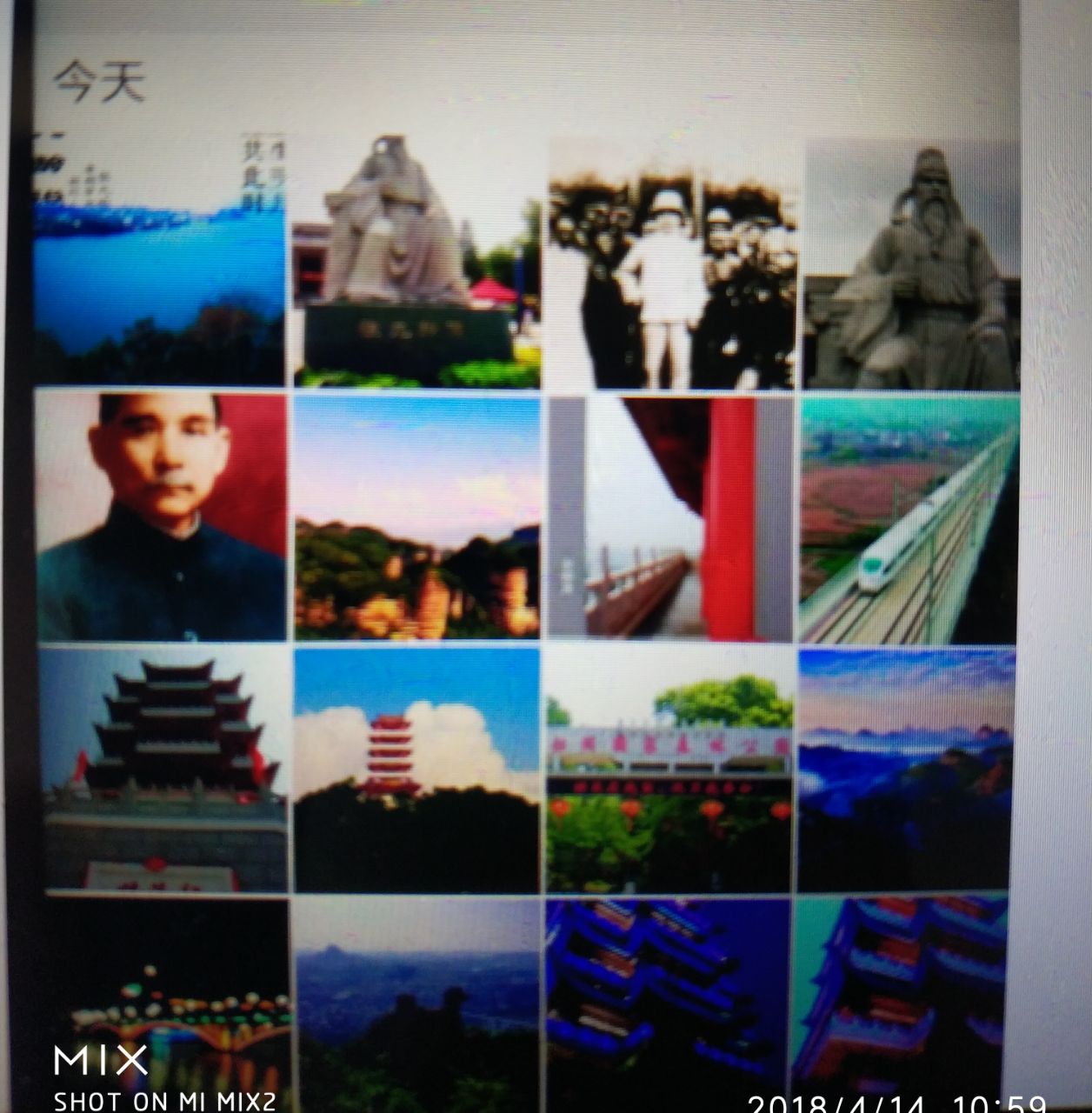This screenshot has height=1113, width=1092.
Task: Open the blue lake landscape photo
Action: pyautogui.click(x=161, y=258)
